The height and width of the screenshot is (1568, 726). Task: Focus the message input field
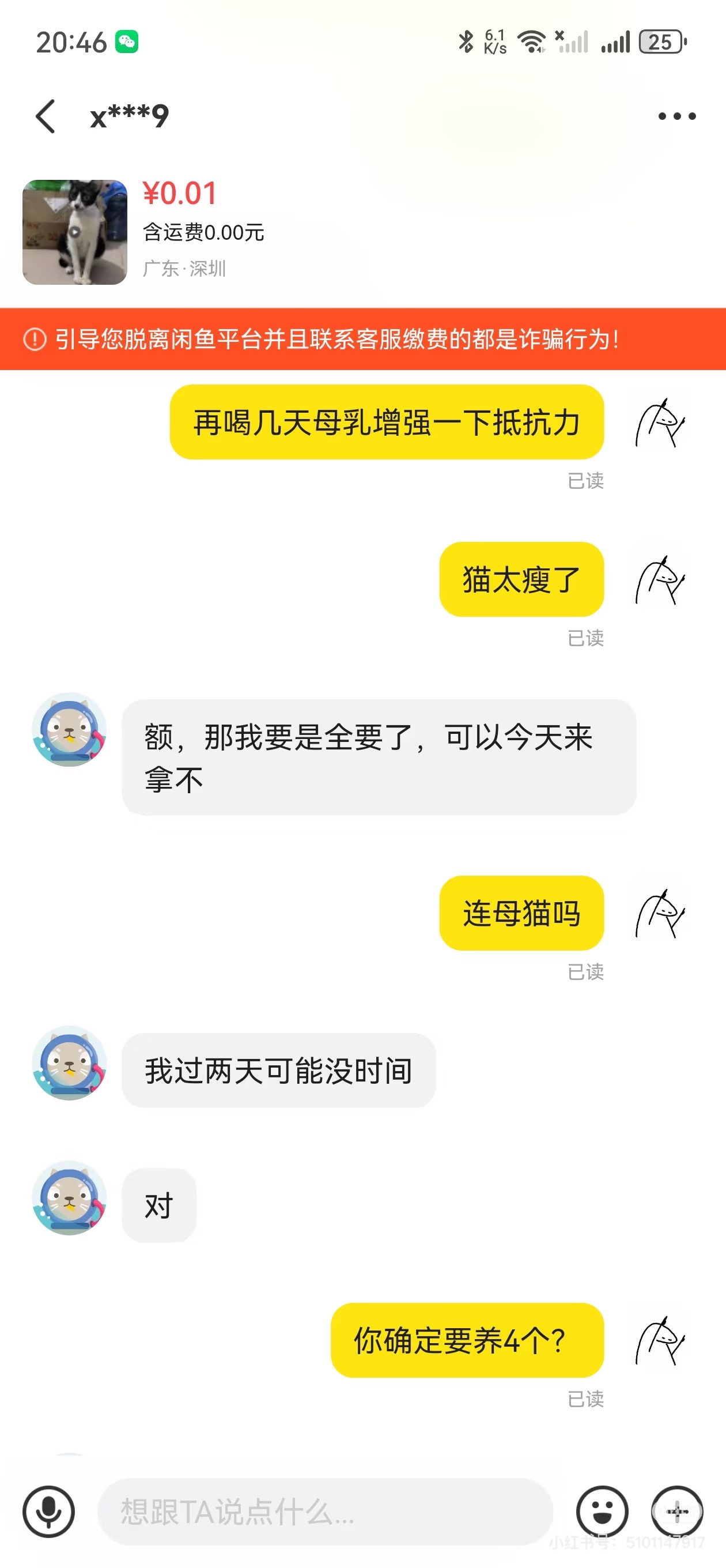325,1512
